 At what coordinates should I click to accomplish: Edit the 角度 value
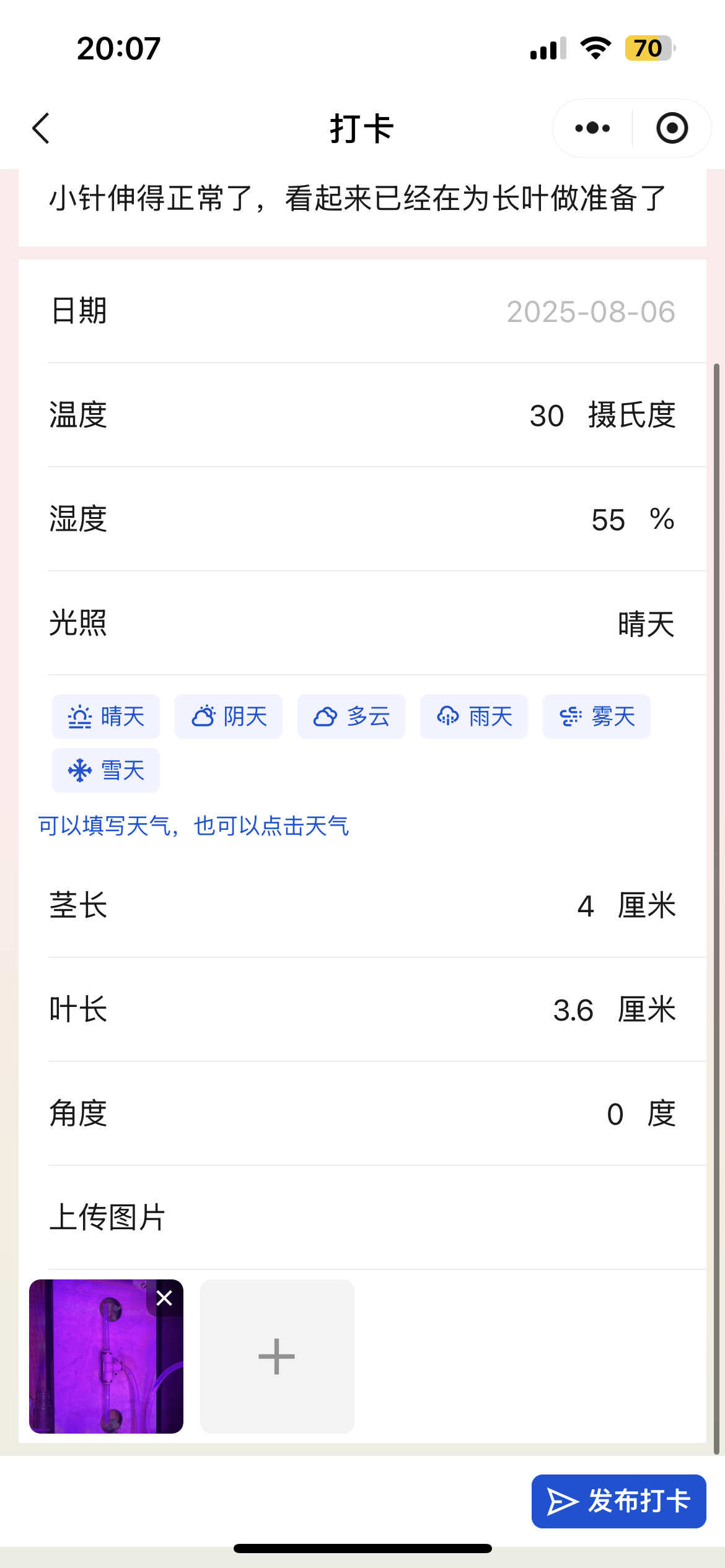(x=615, y=1114)
